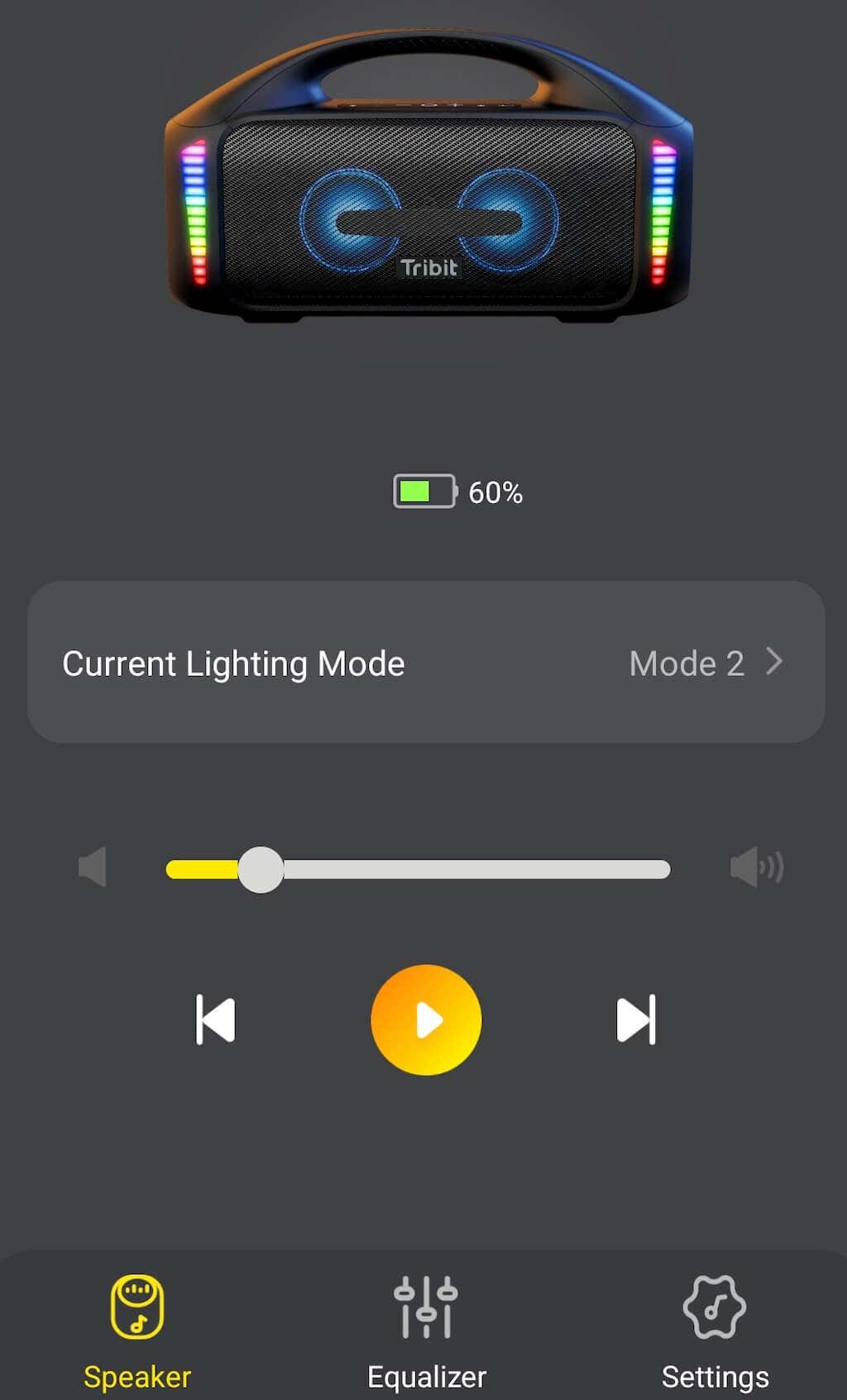847x1400 pixels.
Task: Start playback with the play button
Action: click(426, 1019)
